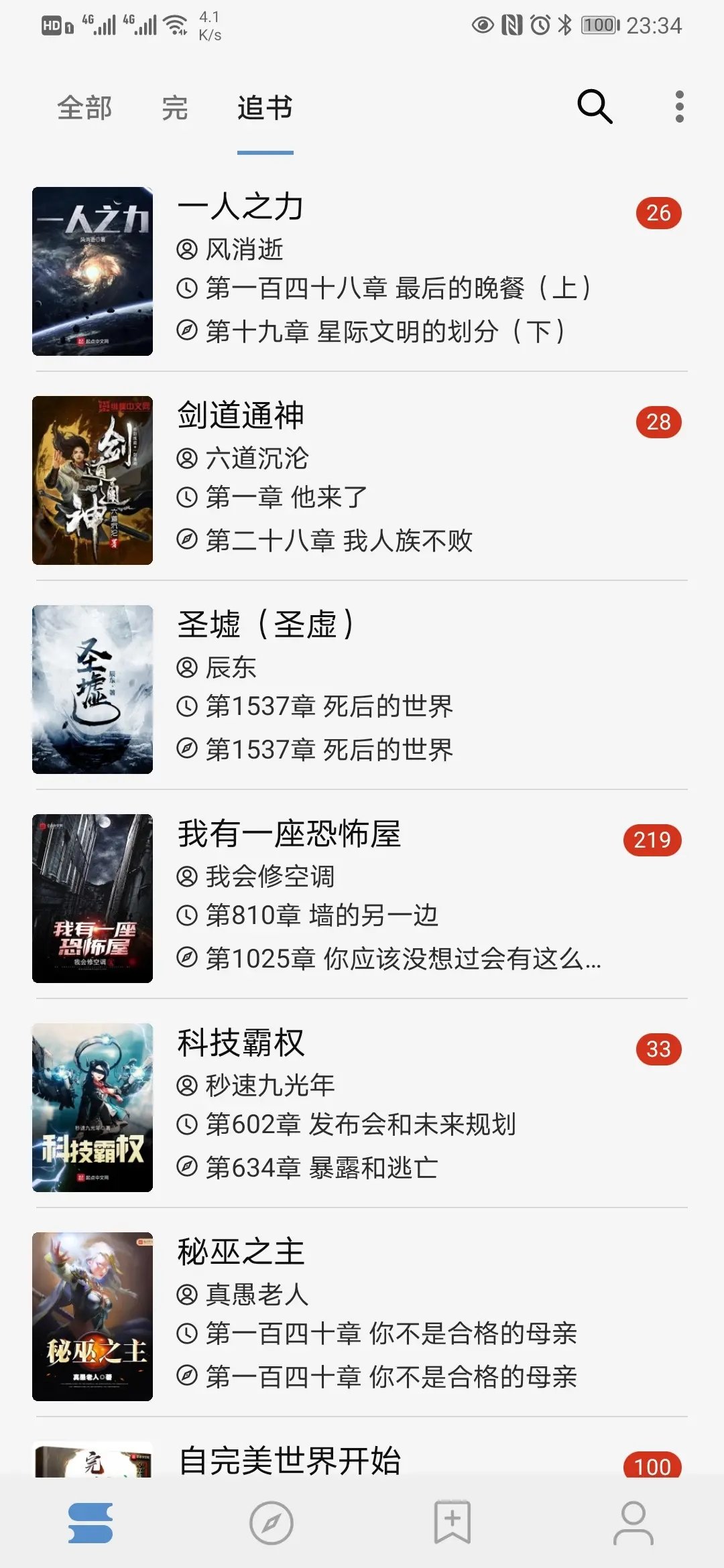This screenshot has height=1568, width=724.
Task: Select the 追书 tab
Action: point(265,109)
